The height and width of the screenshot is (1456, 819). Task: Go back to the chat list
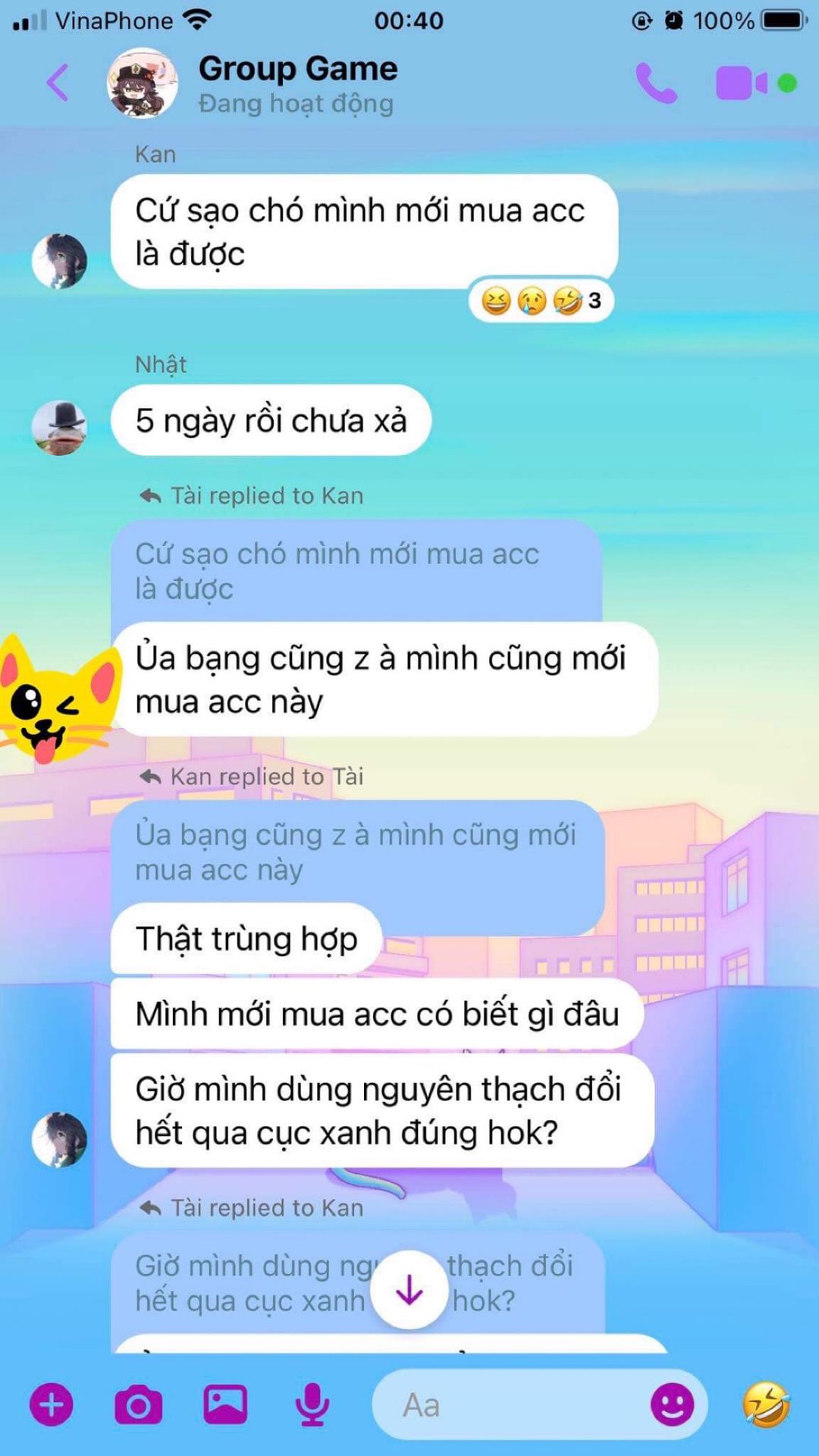(58, 82)
